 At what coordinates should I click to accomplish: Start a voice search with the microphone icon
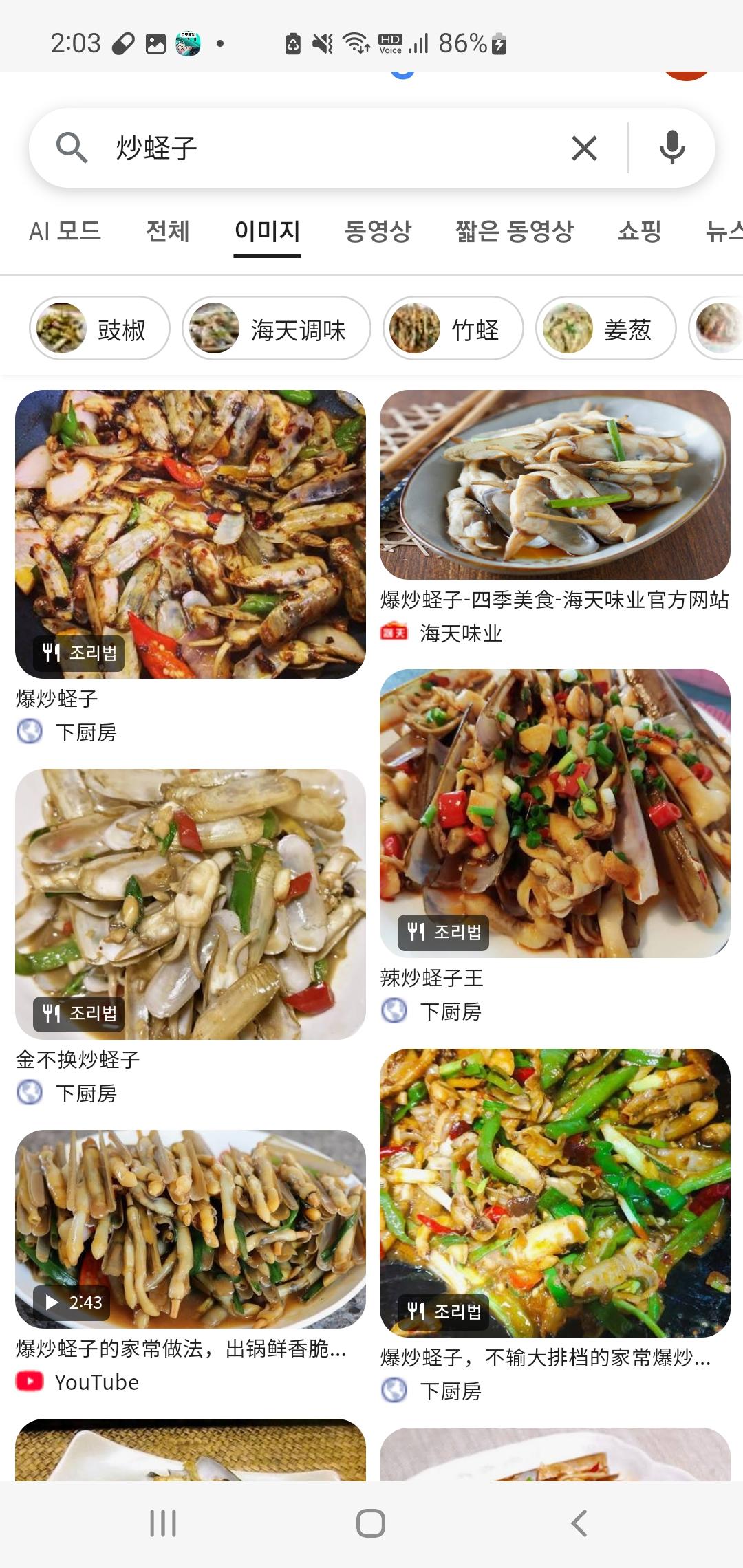[x=671, y=148]
